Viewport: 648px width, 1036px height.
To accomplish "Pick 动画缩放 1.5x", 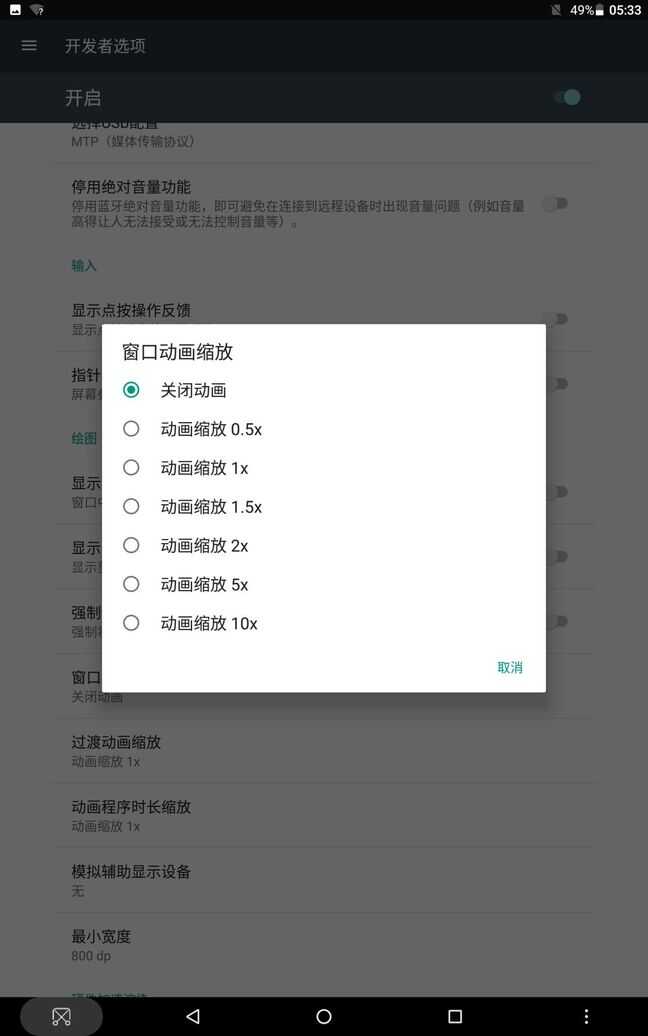I will [210, 507].
